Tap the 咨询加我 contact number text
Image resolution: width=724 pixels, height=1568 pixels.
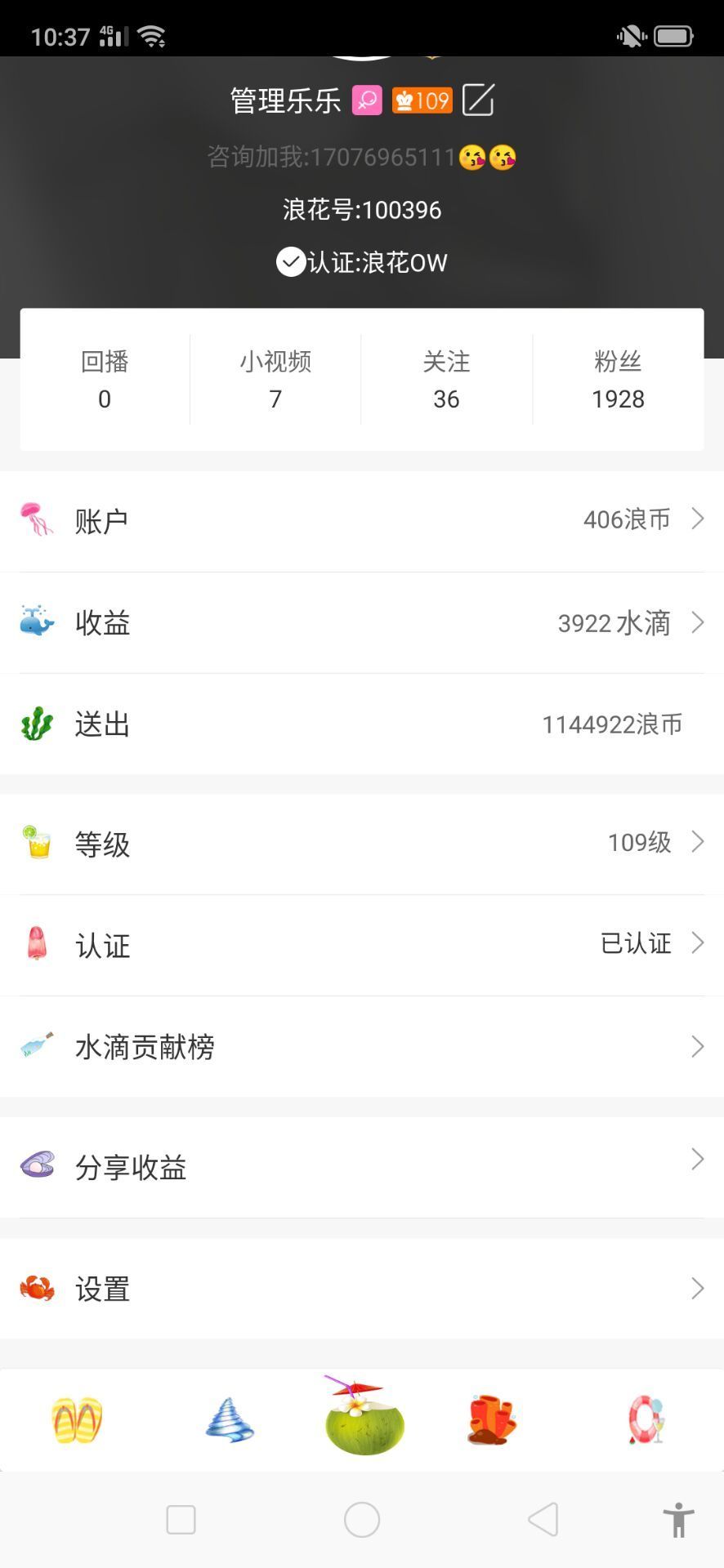pos(362,155)
